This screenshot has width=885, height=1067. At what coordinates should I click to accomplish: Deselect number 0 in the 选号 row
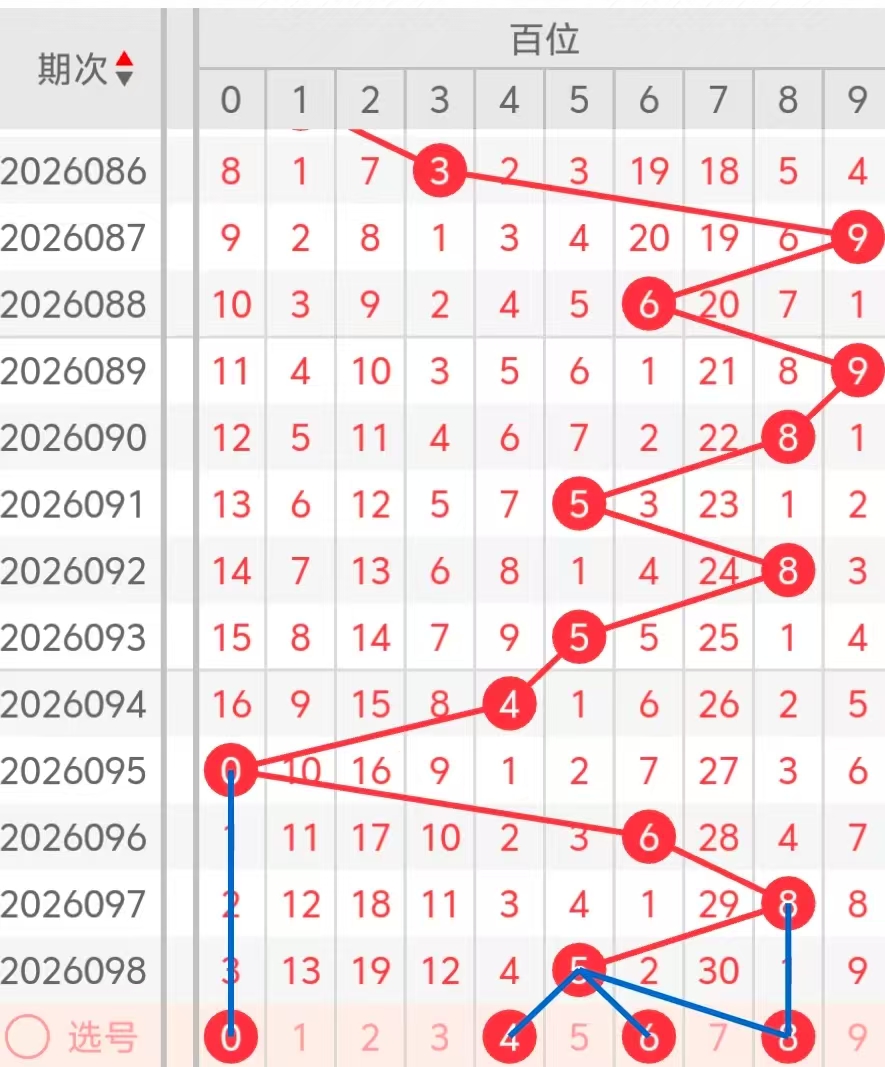coord(231,1037)
